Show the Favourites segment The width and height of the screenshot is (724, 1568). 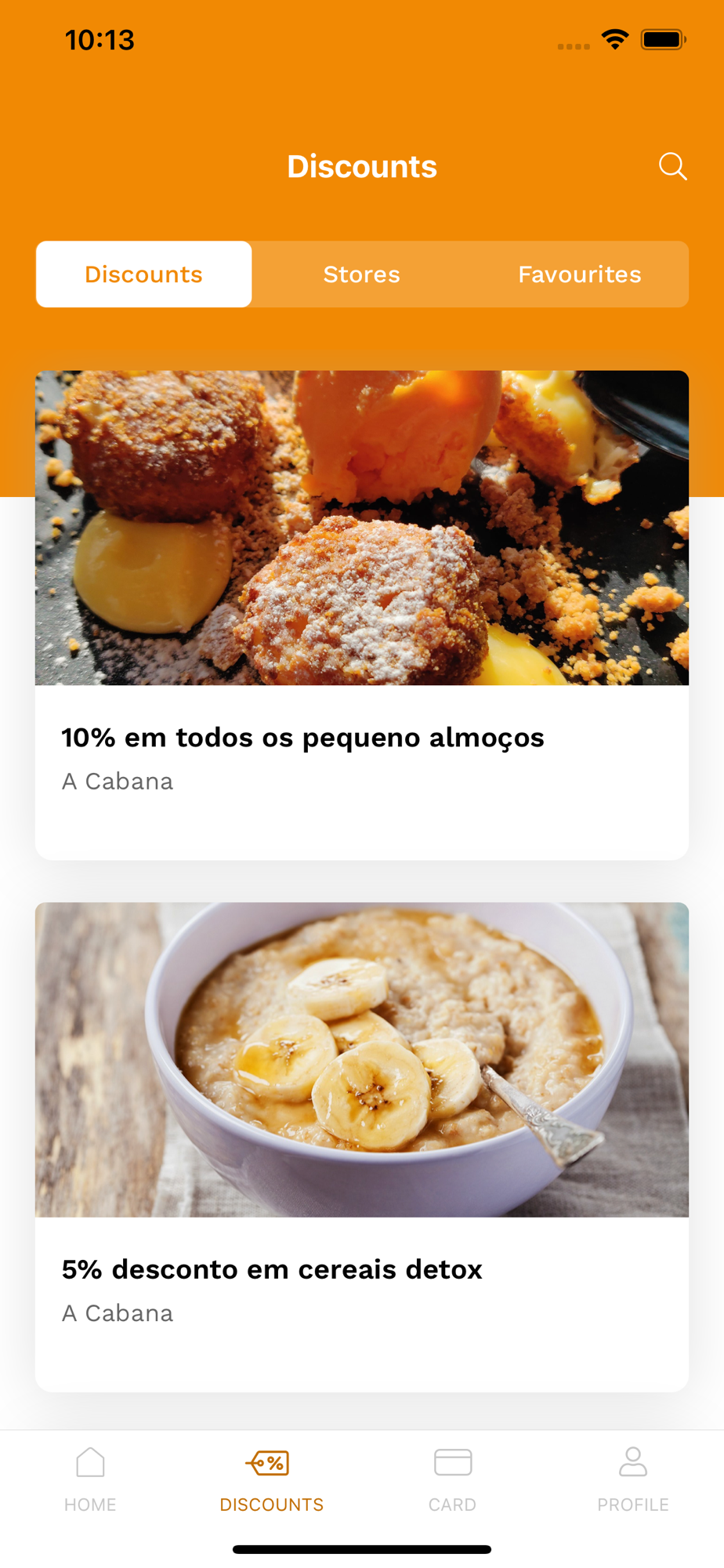[580, 274]
